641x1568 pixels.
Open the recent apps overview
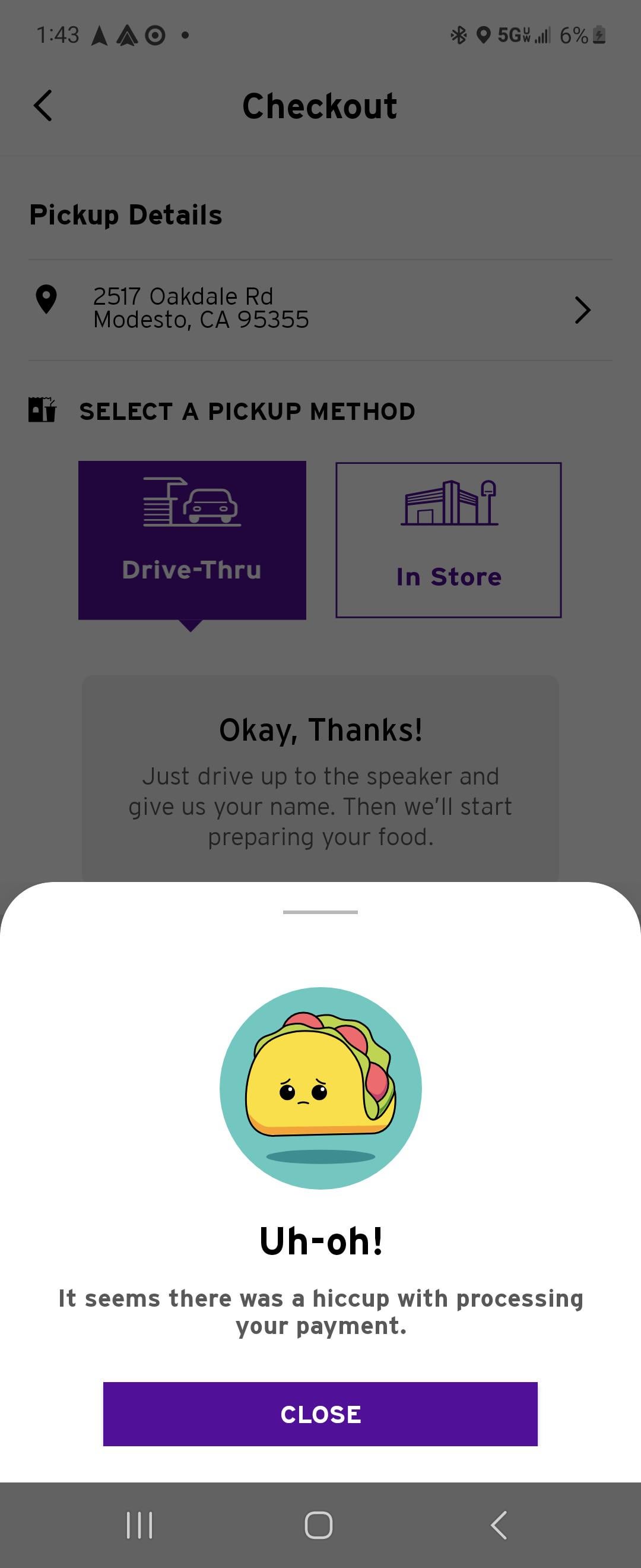click(139, 1525)
